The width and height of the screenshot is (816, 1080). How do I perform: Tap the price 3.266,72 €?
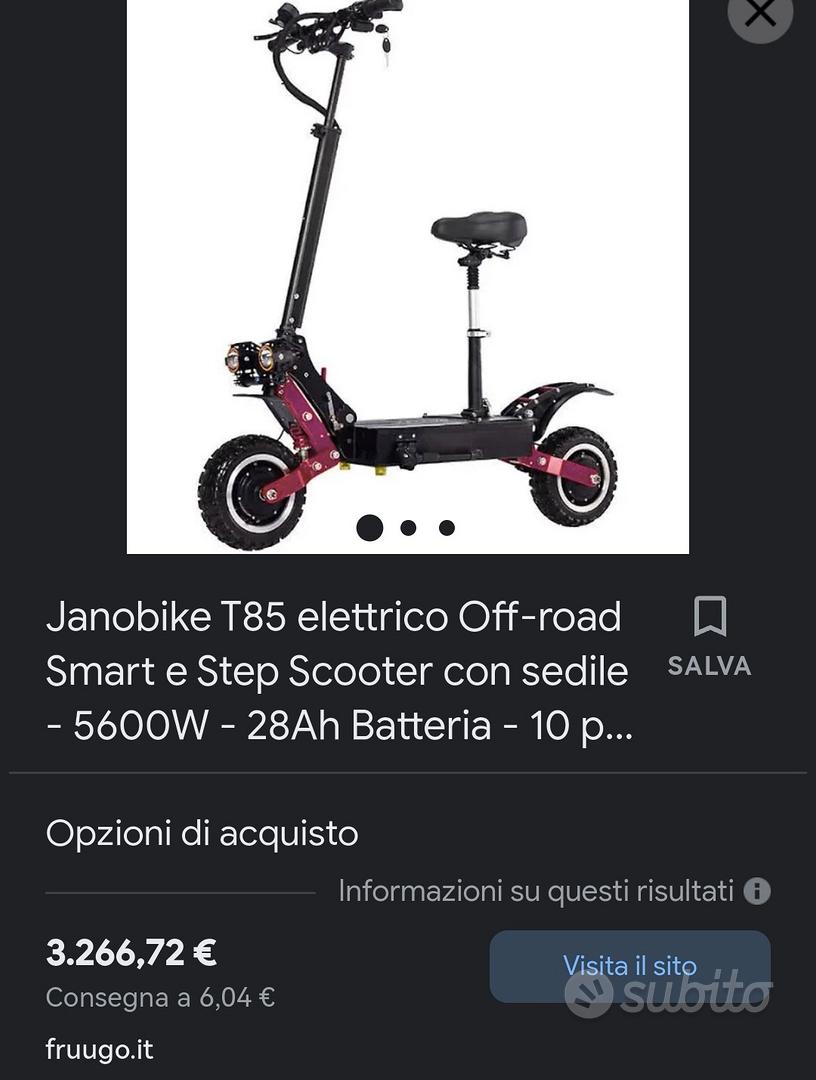tap(131, 952)
